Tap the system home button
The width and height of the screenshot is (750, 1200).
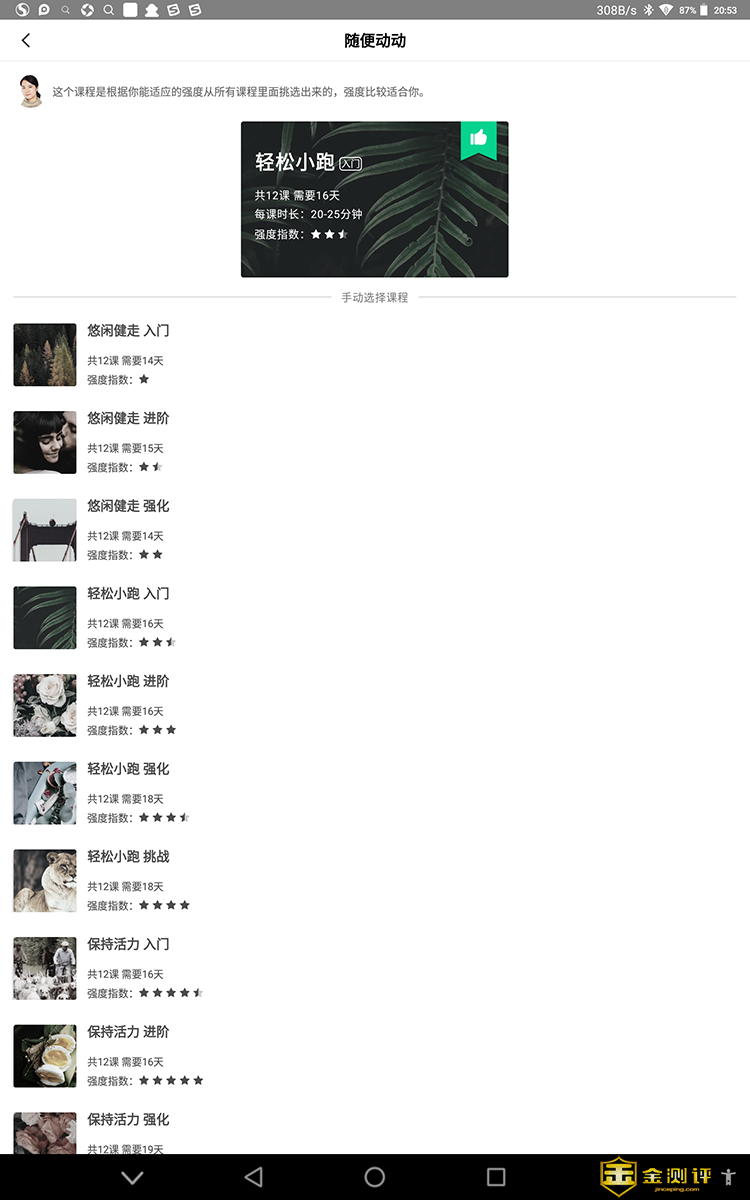tap(375, 1177)
